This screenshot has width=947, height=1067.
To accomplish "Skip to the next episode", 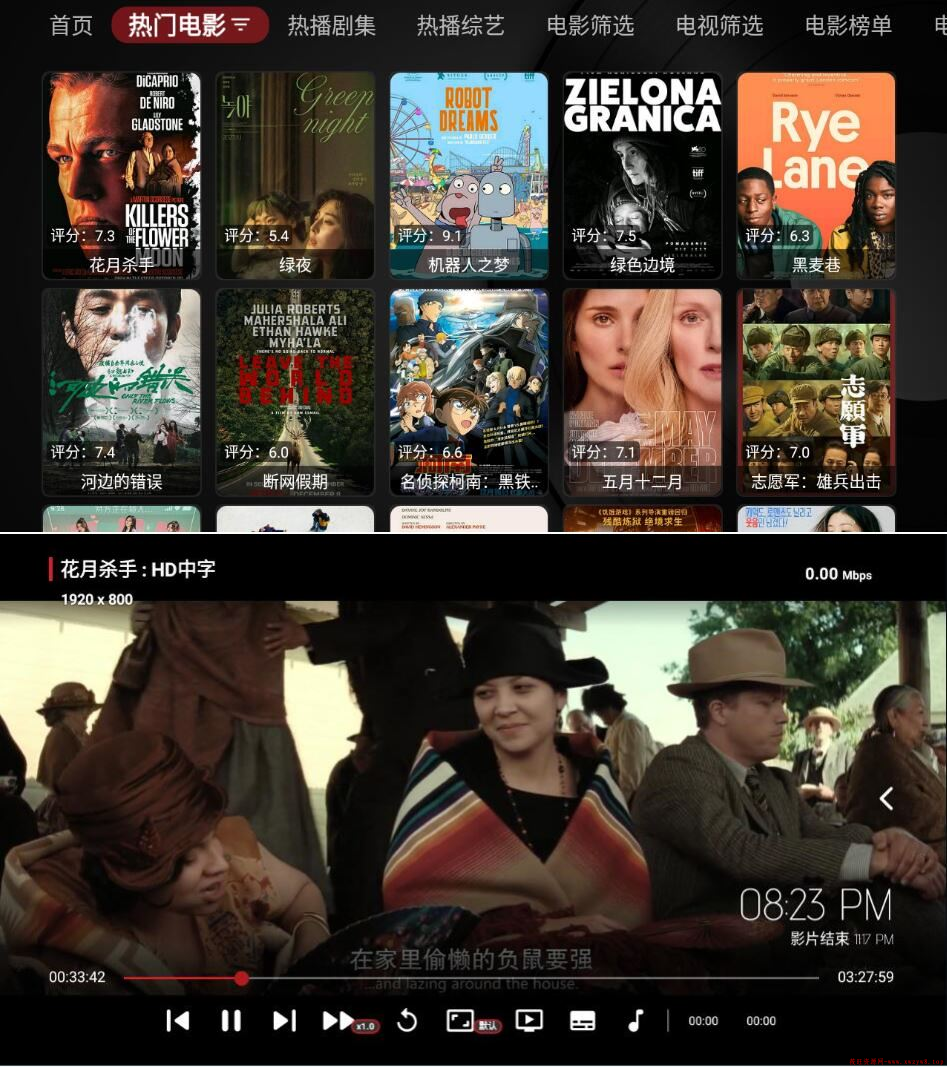I will [x=284, y=1021].
